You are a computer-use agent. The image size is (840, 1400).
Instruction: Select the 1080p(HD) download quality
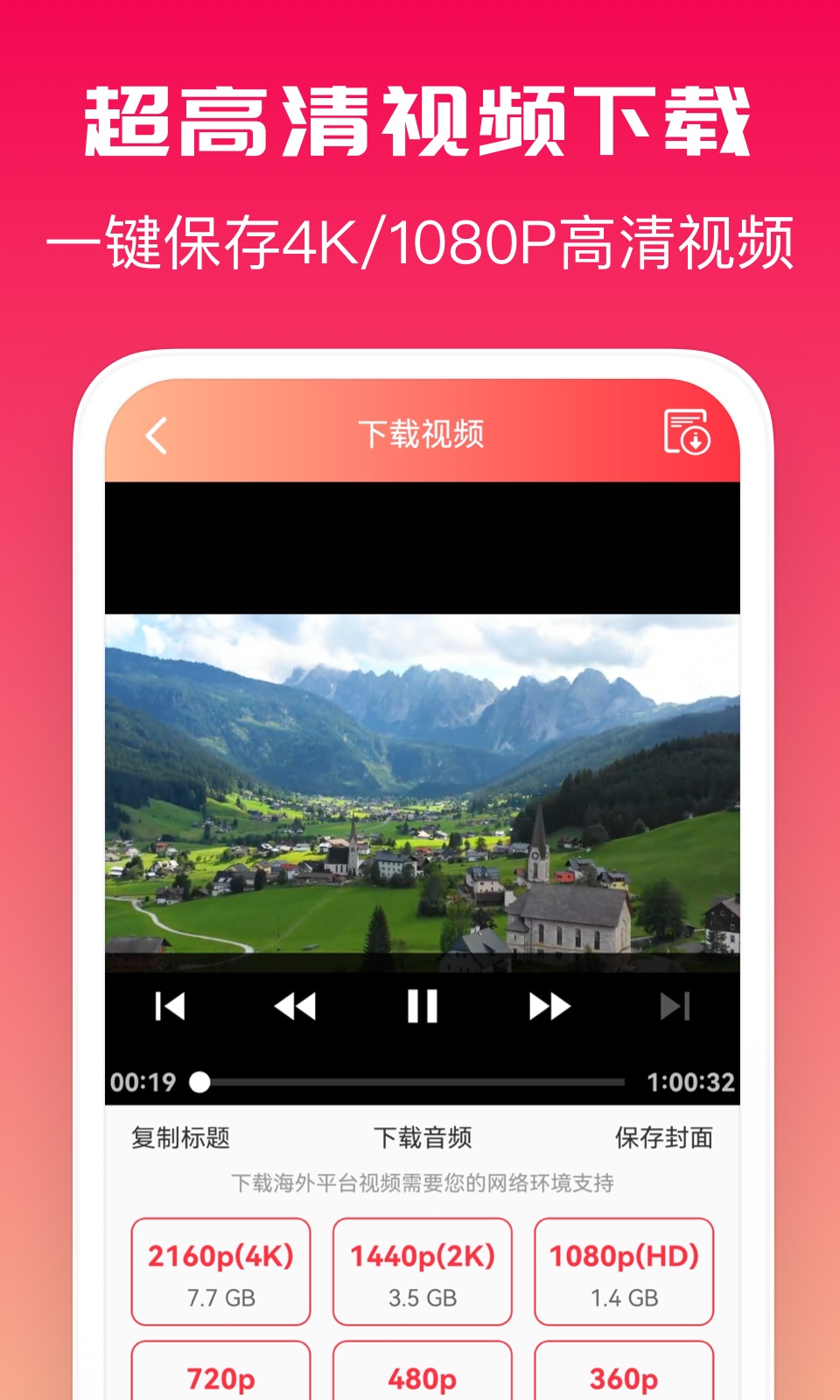[623, 1271]
